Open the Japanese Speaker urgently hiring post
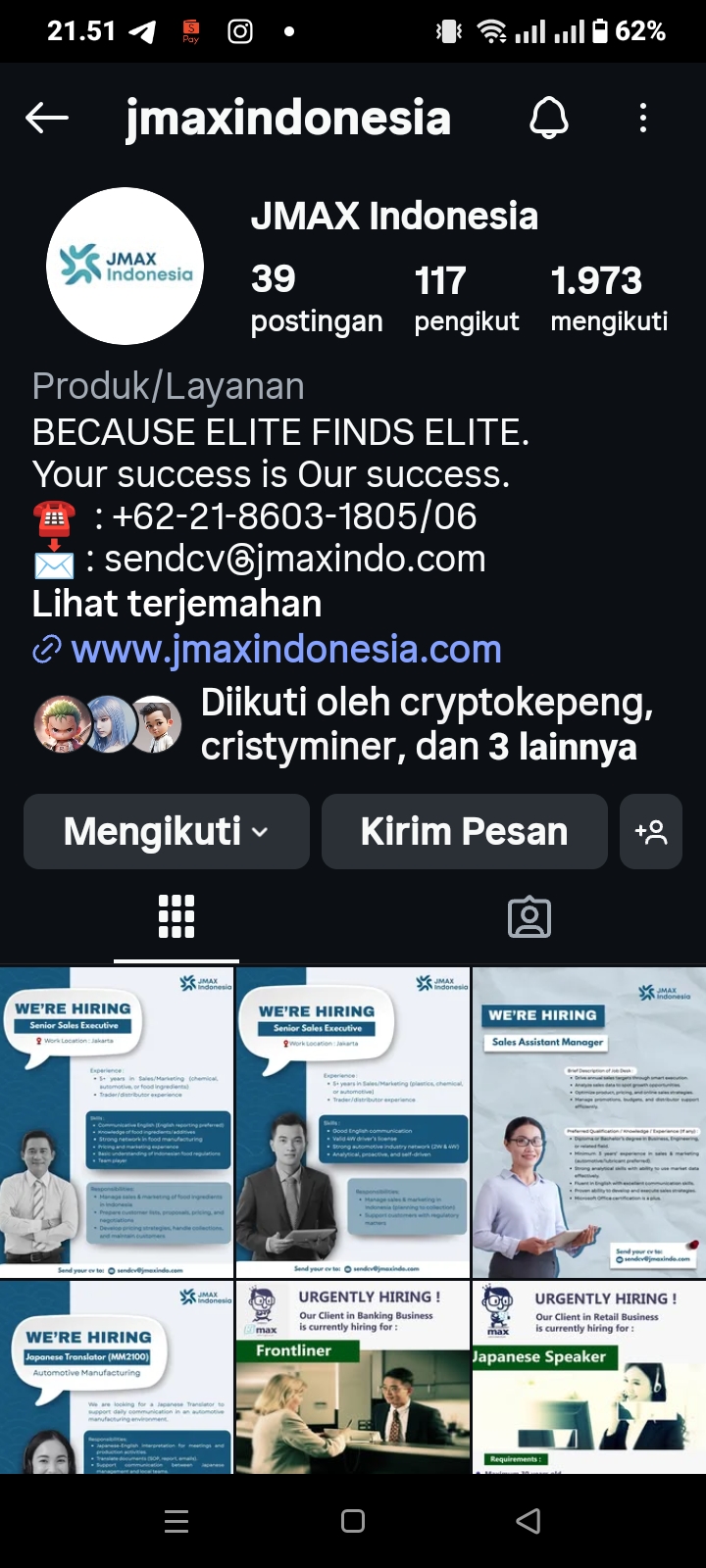706x1568 pixels. click(588, 1377)
